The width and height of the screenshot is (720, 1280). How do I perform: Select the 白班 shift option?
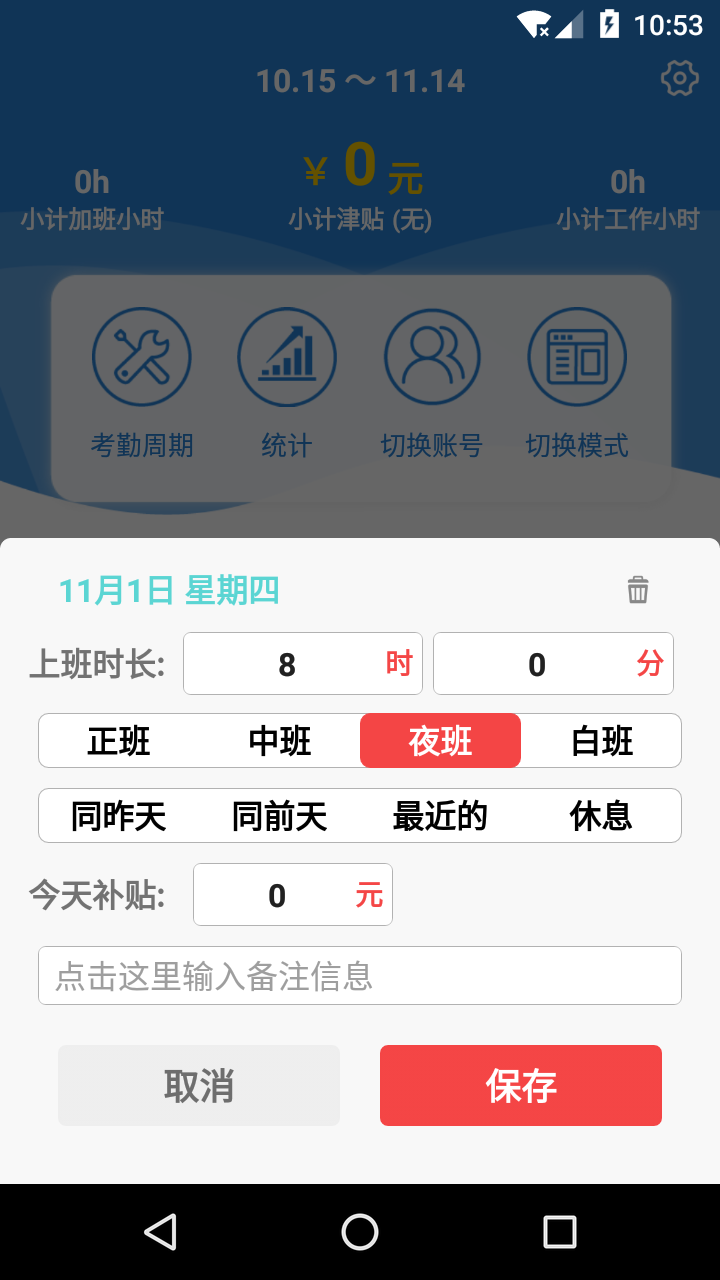[601, 741]
